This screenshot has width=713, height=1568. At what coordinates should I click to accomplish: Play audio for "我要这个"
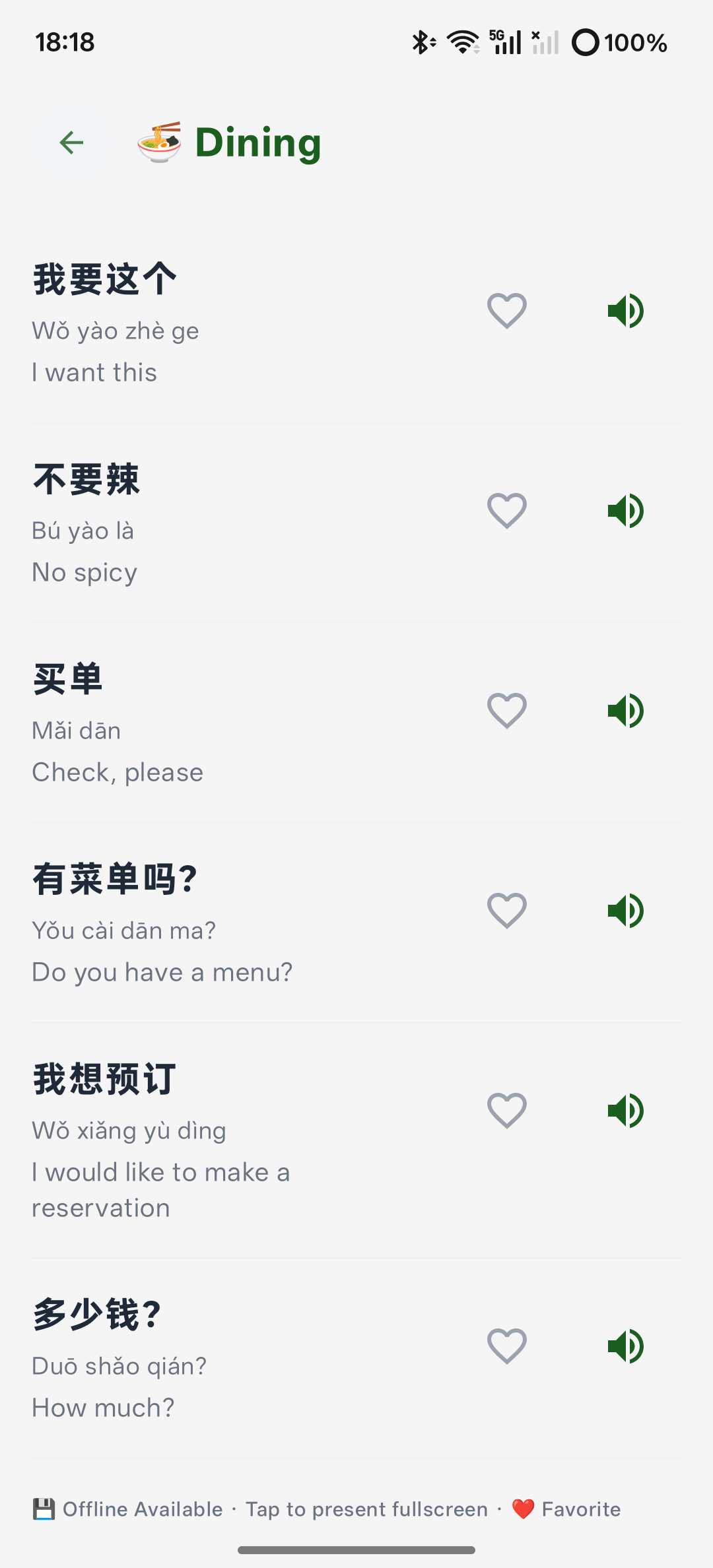tap(626, 310)
